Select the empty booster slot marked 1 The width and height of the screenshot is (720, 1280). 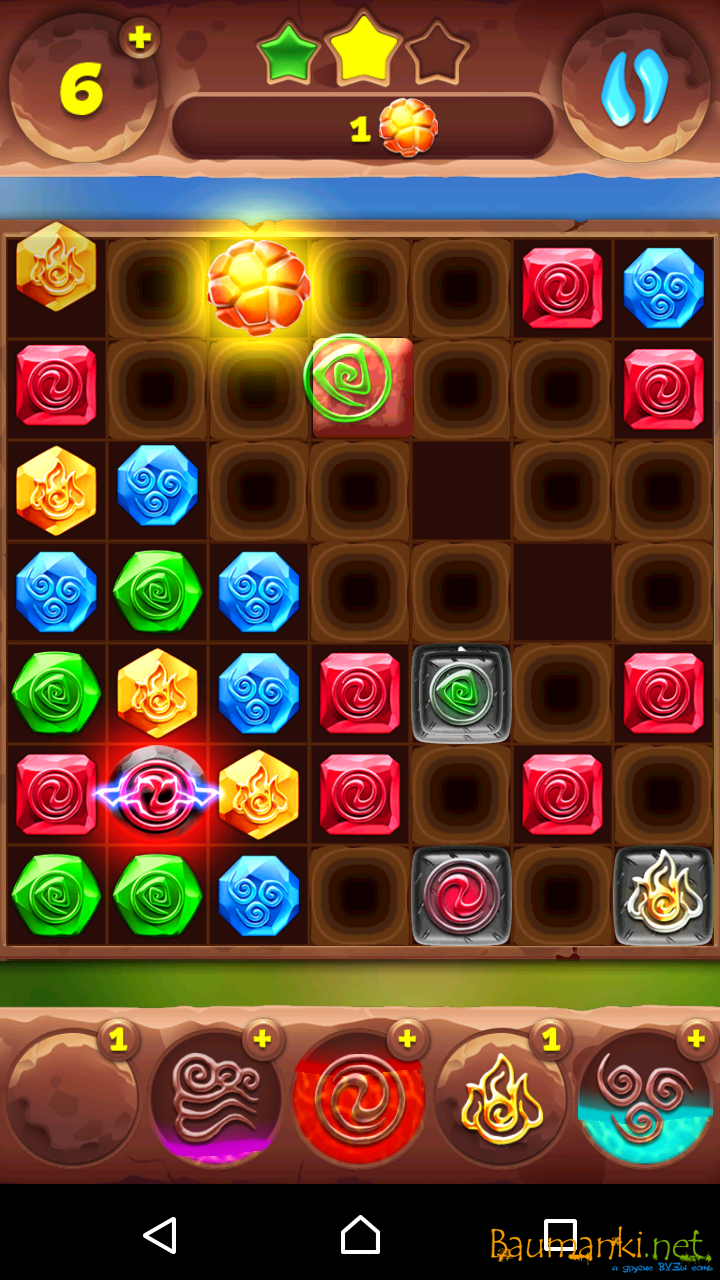coord(72,1098)
